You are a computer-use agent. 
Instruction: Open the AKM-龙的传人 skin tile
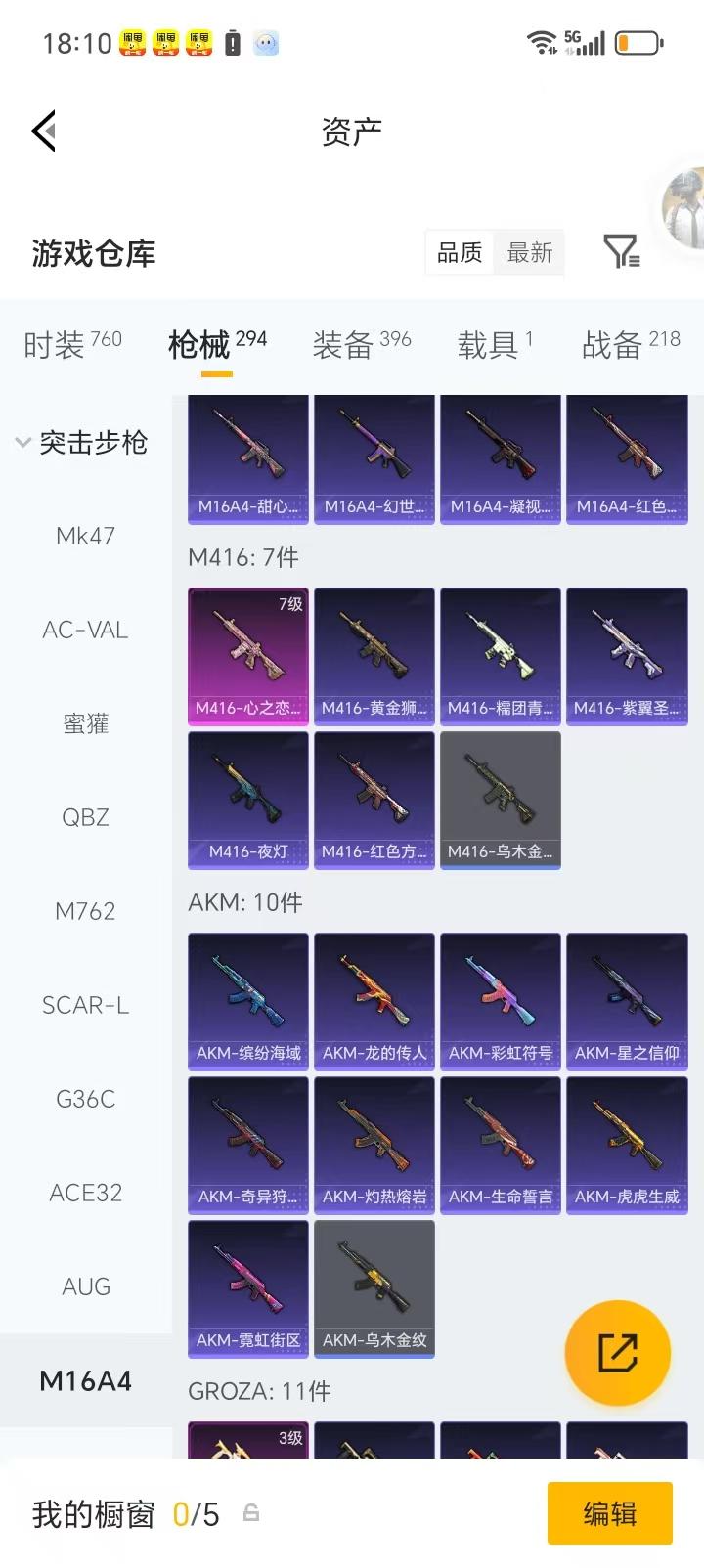coord(374,1001)
